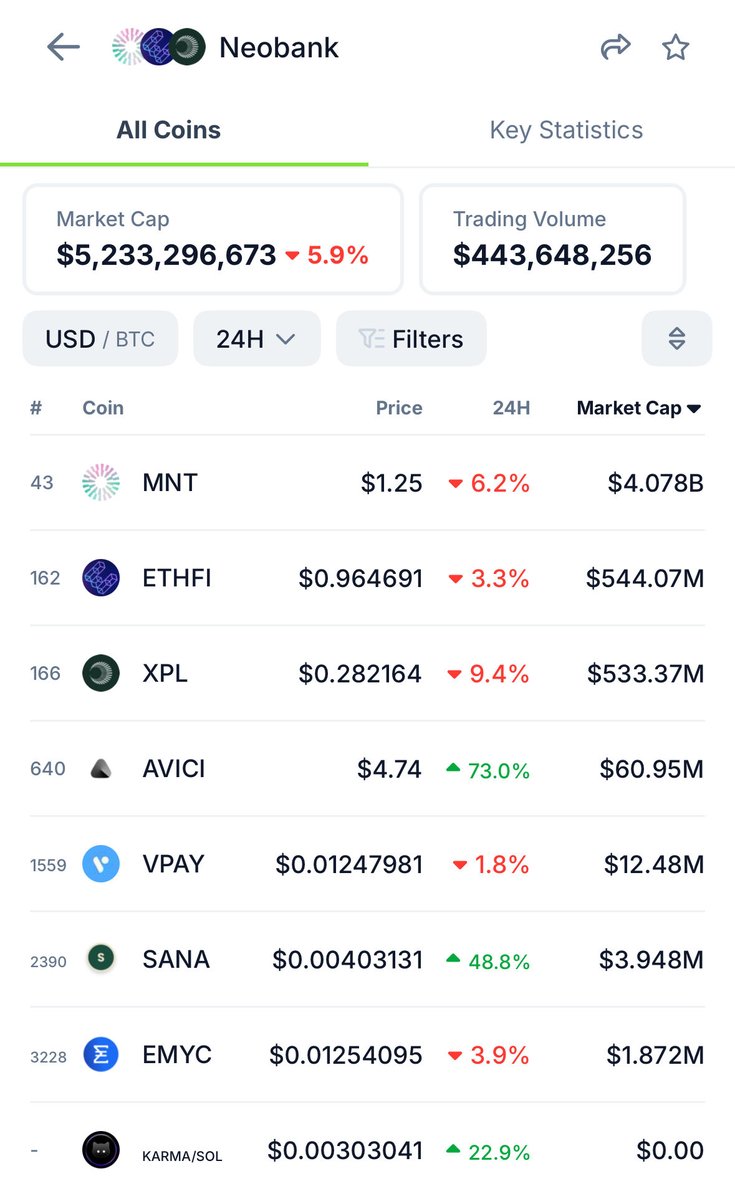View the SANA coin row
The height and width of the screenshot is (1199, 735).
pyautogui.click(x=176, y=960)
